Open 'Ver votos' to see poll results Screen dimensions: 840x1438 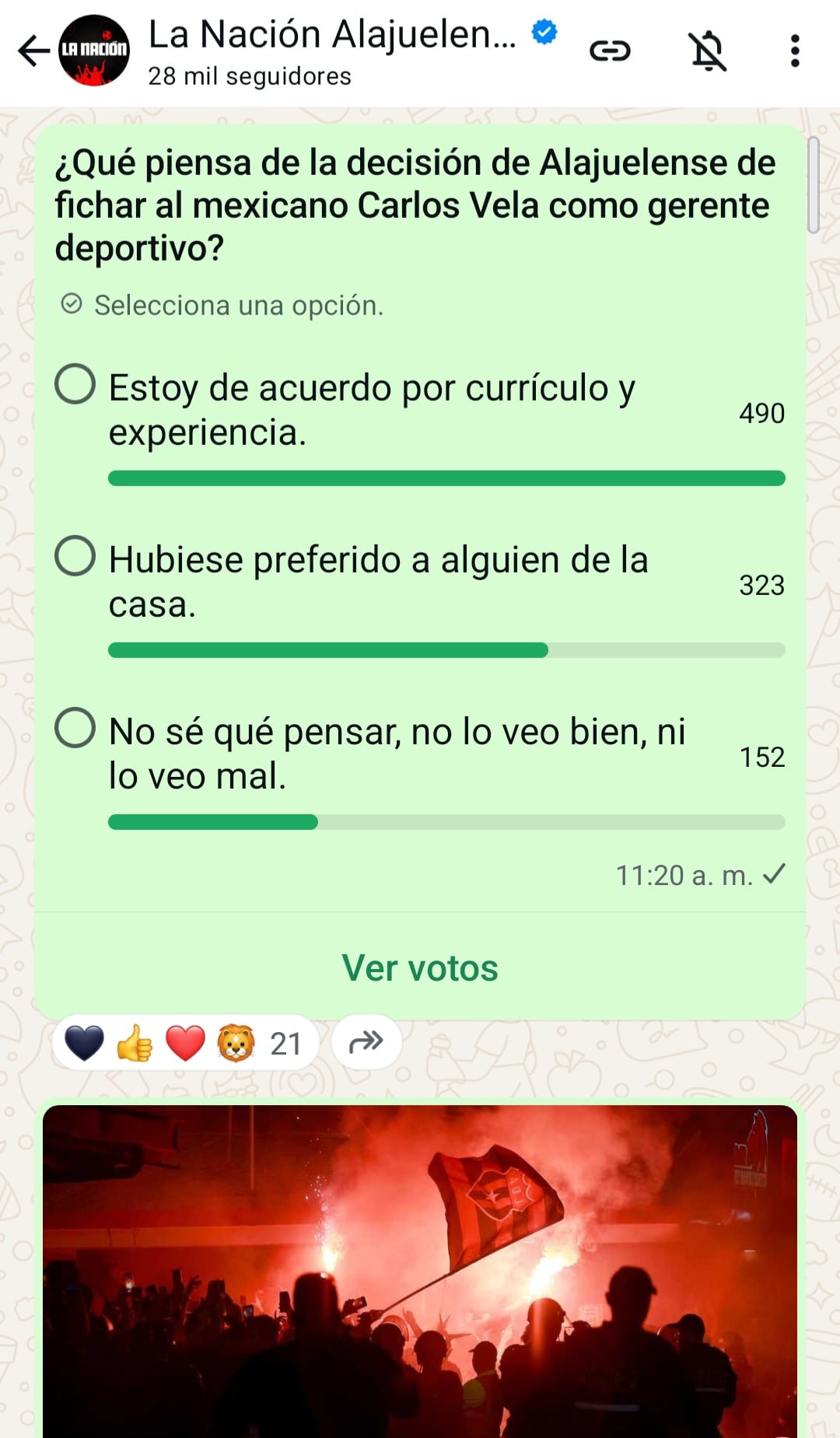point(420,968)
